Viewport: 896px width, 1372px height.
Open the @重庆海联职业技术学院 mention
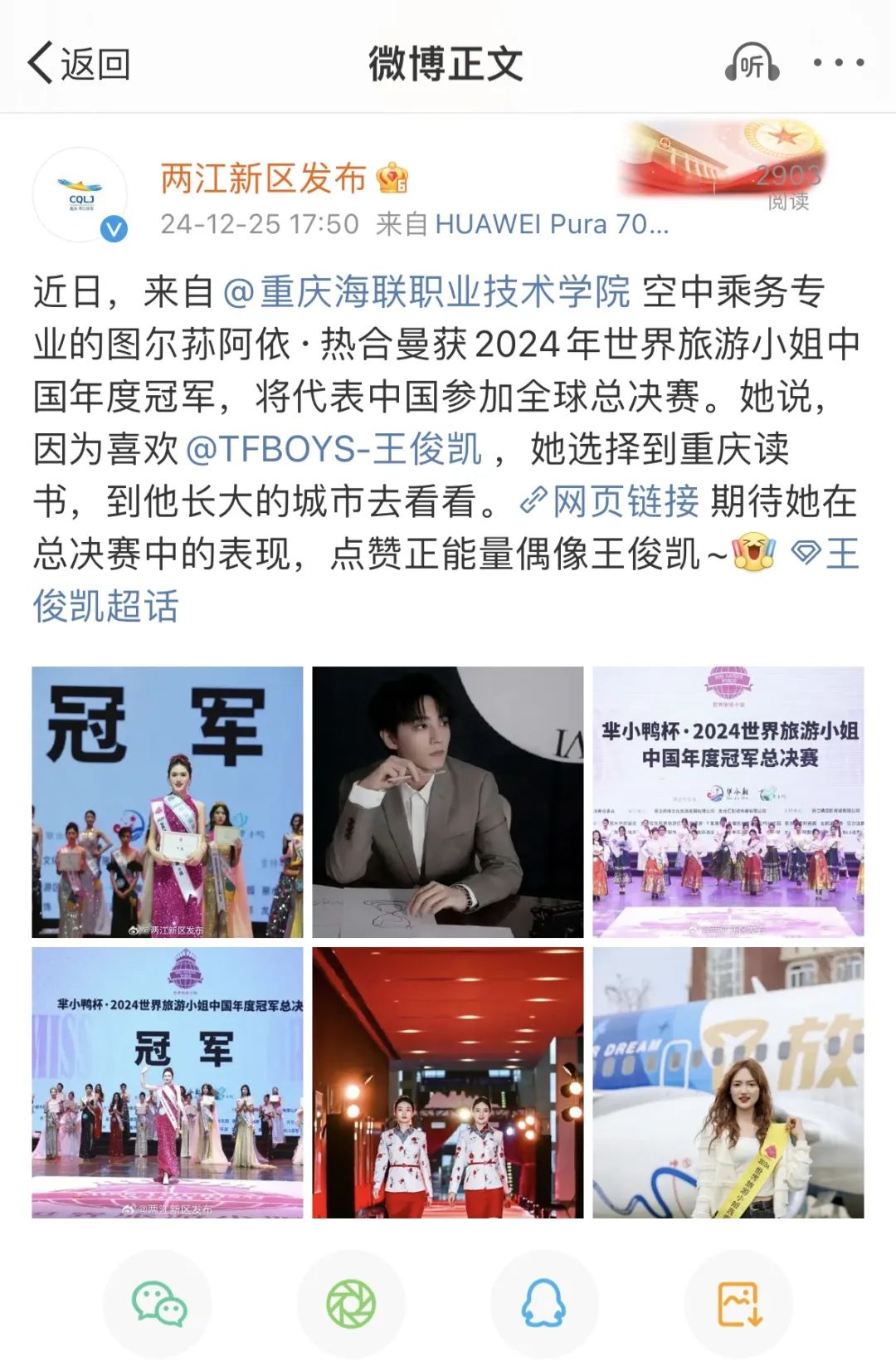tap(427, 291)
